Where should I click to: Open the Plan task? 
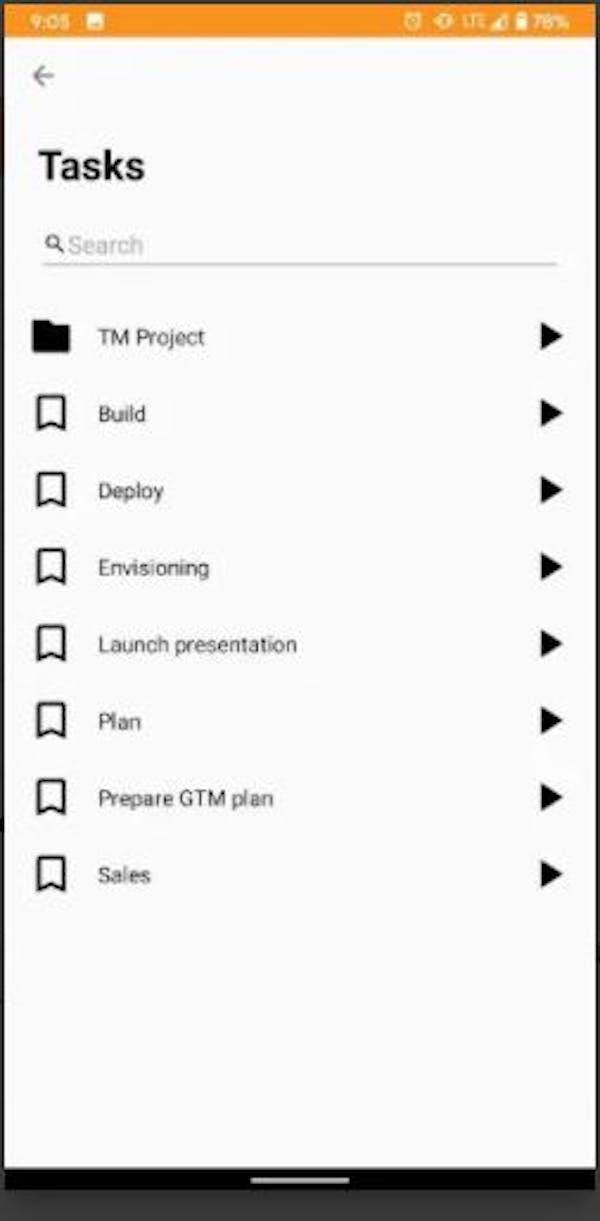pyautogui.click(x=300, y=721)
